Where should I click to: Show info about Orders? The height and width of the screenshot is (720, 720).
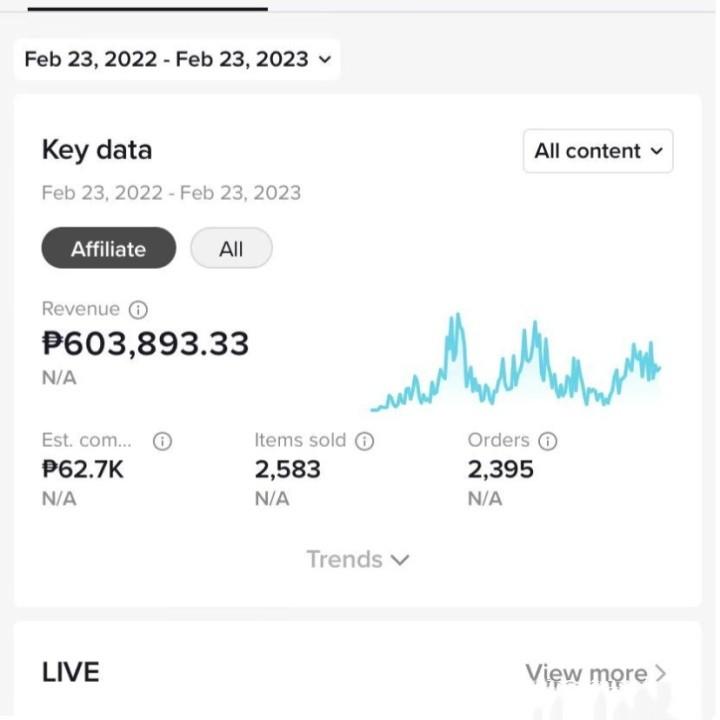click(547, 441)
